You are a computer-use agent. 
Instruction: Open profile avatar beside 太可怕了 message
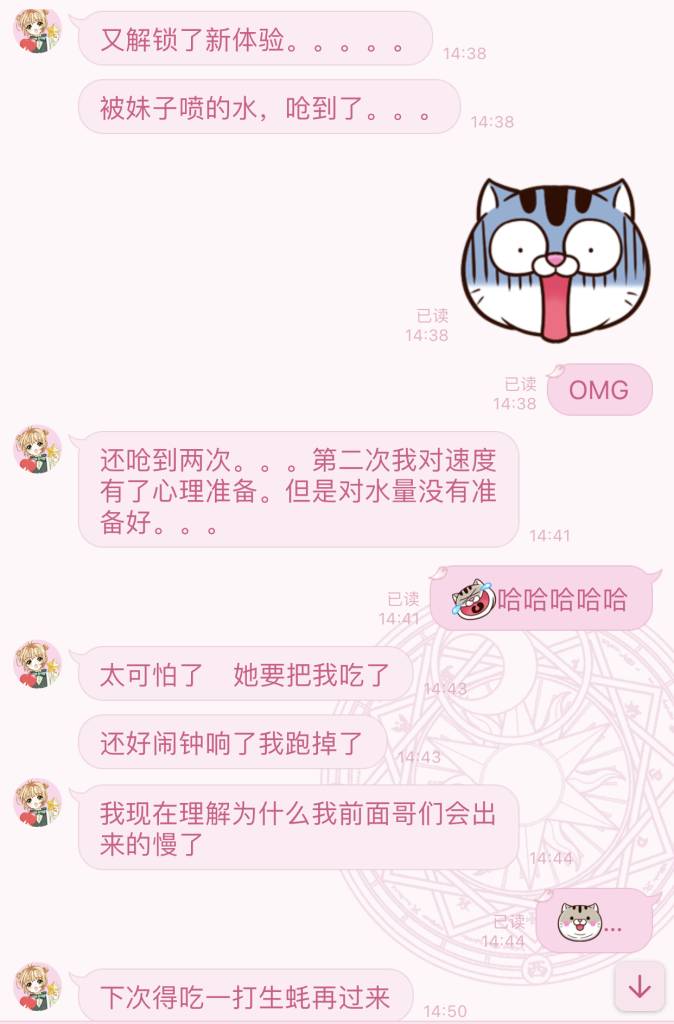(38, 665)
